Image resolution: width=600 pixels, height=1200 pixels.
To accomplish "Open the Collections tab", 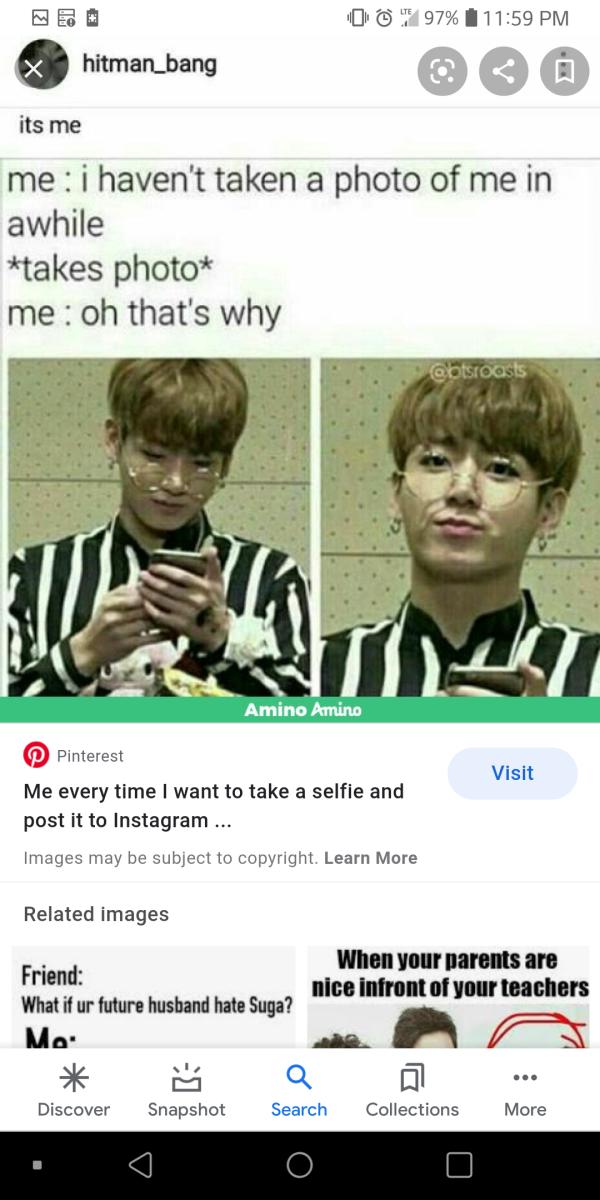I will point(412,1090).
